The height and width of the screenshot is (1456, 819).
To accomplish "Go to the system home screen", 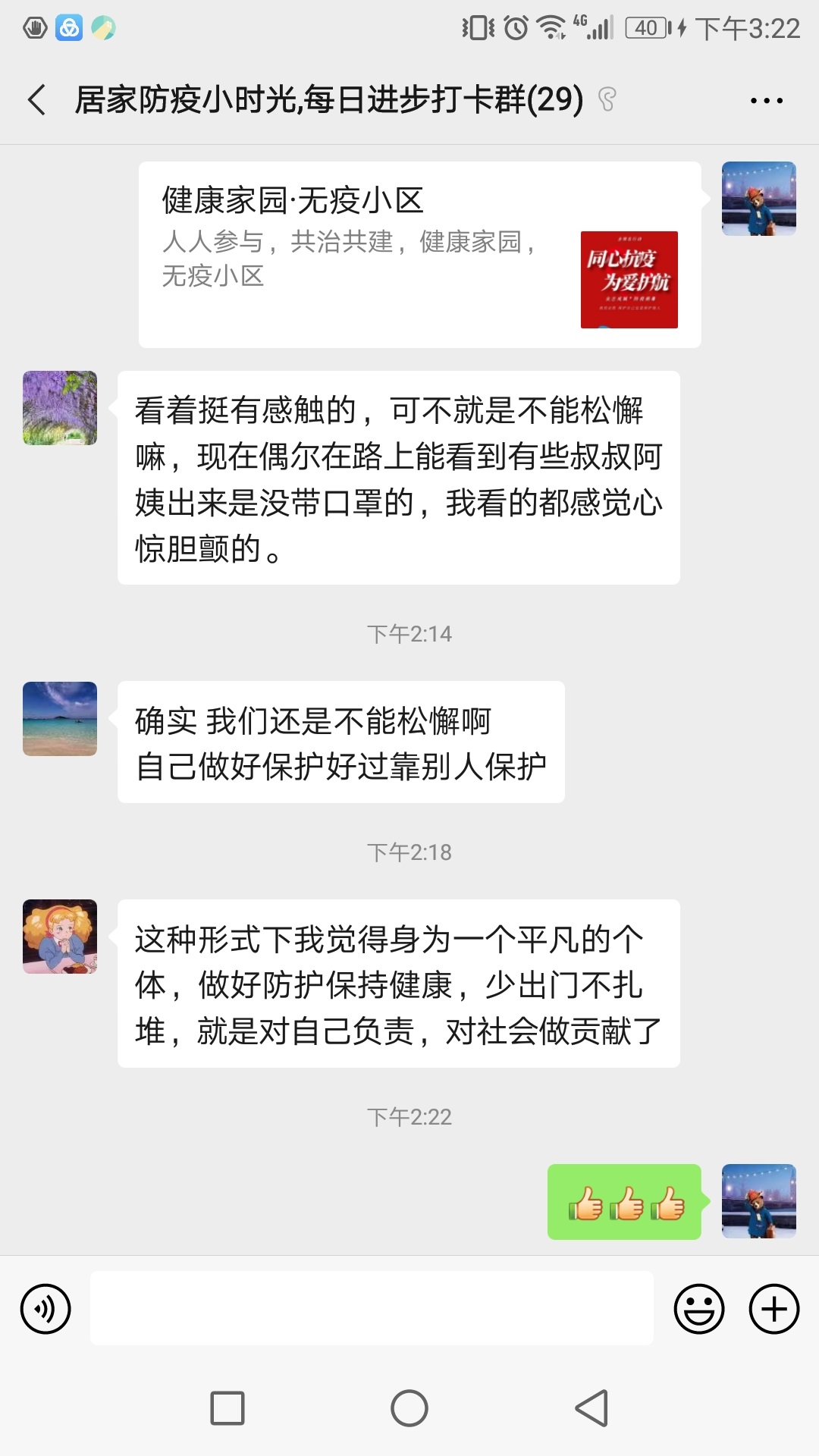I will (x=409, y=1409).
